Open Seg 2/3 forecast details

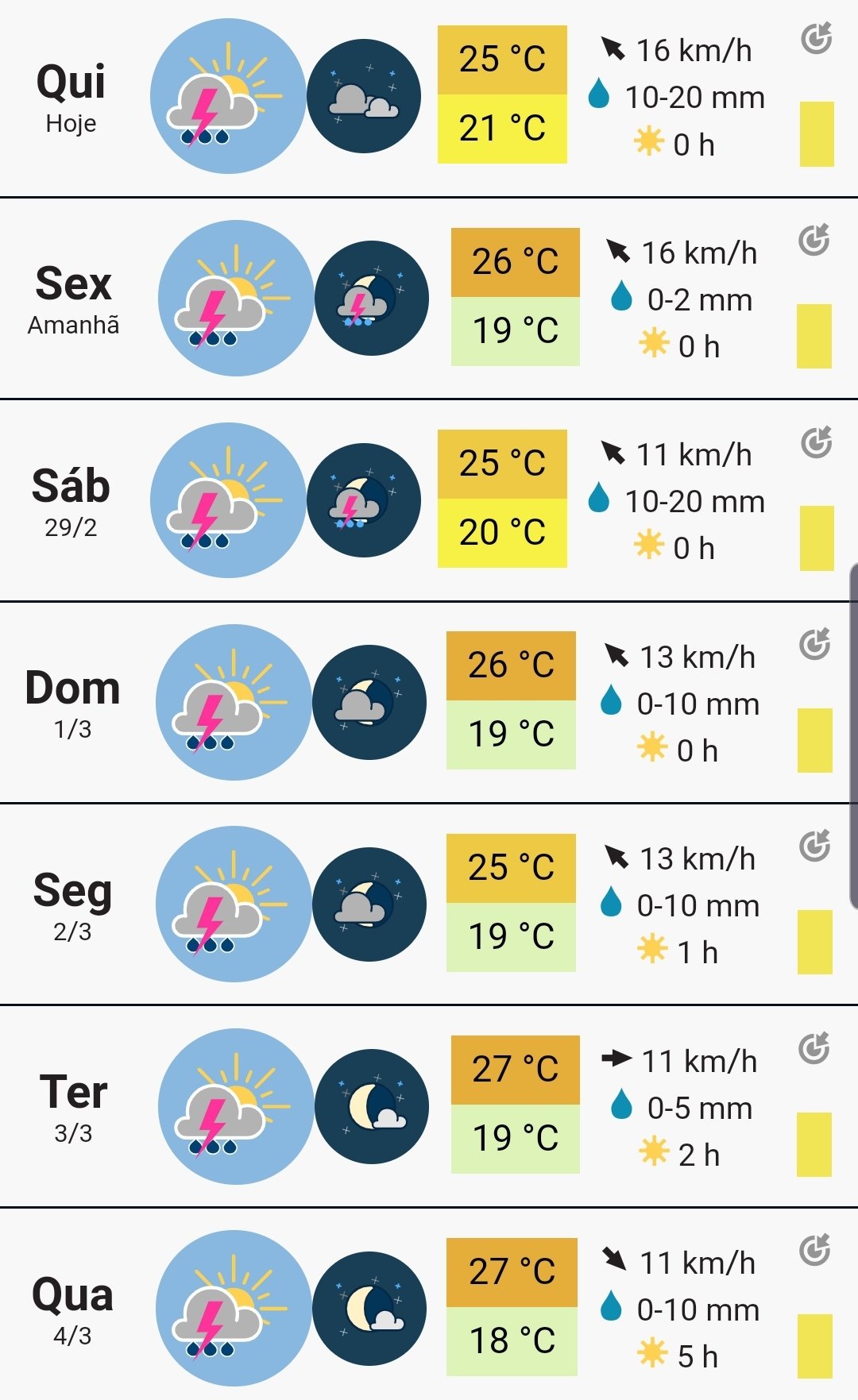click(429, 904)
